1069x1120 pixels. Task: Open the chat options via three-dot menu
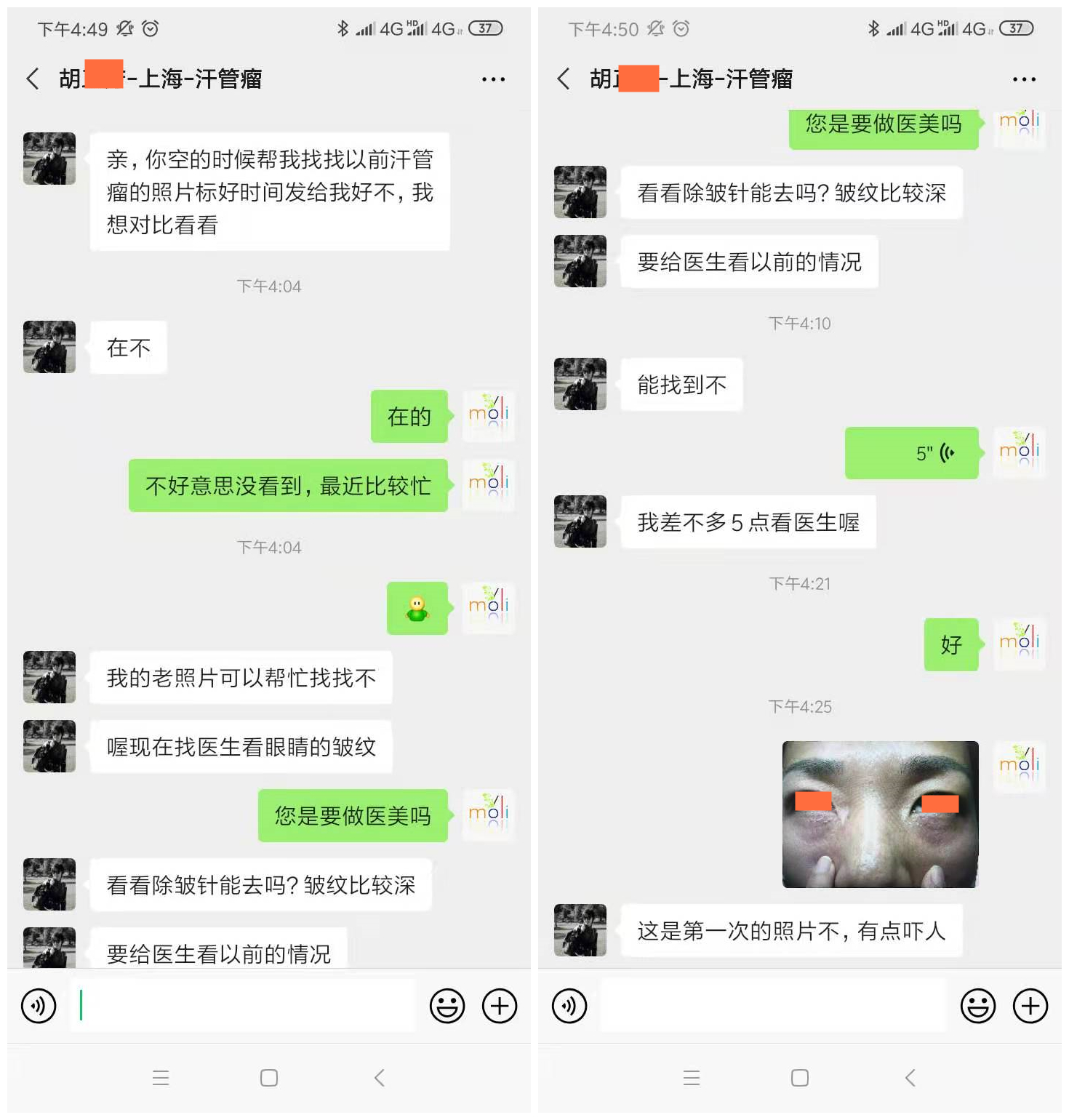click(x=493, y=79)
